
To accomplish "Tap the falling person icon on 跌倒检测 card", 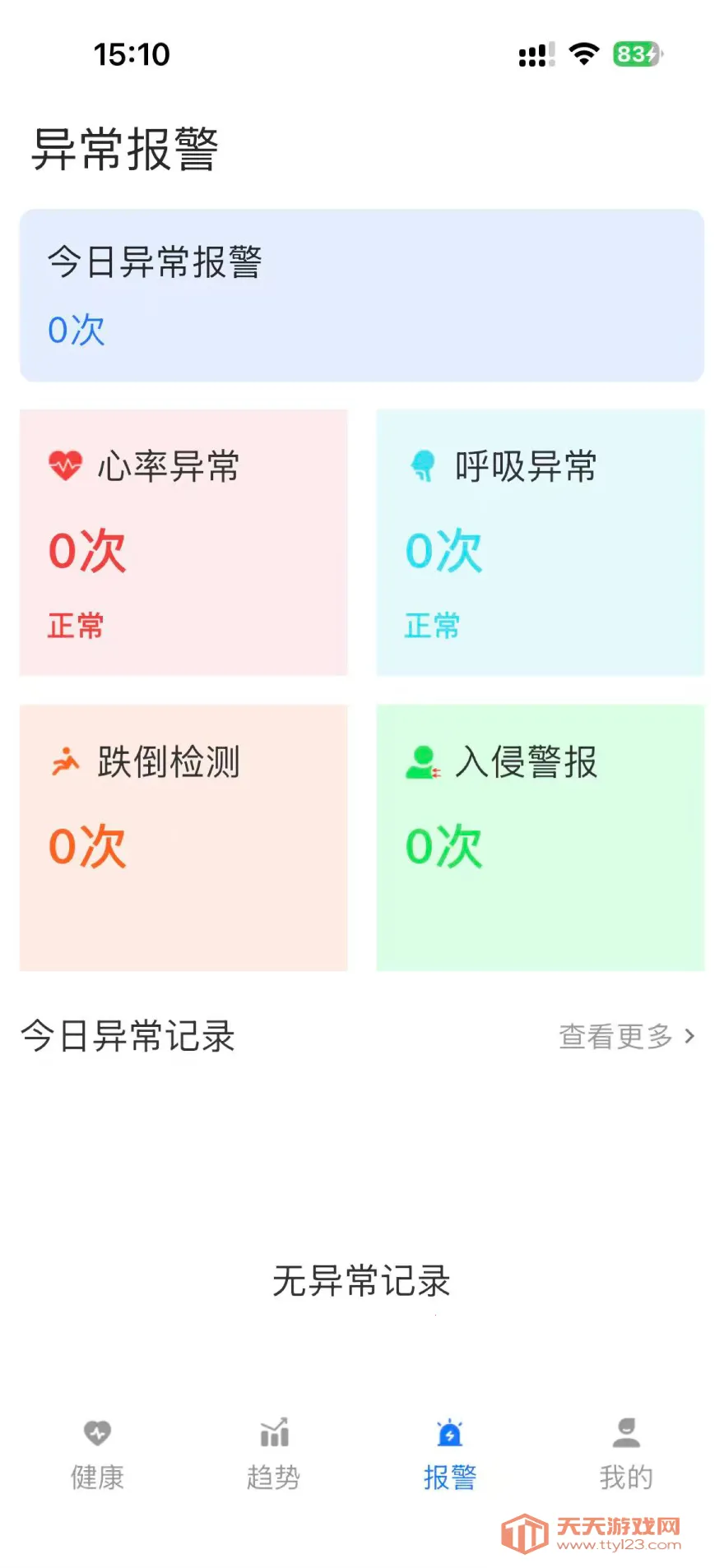I will pyautogui.click(x=66, y=761).
